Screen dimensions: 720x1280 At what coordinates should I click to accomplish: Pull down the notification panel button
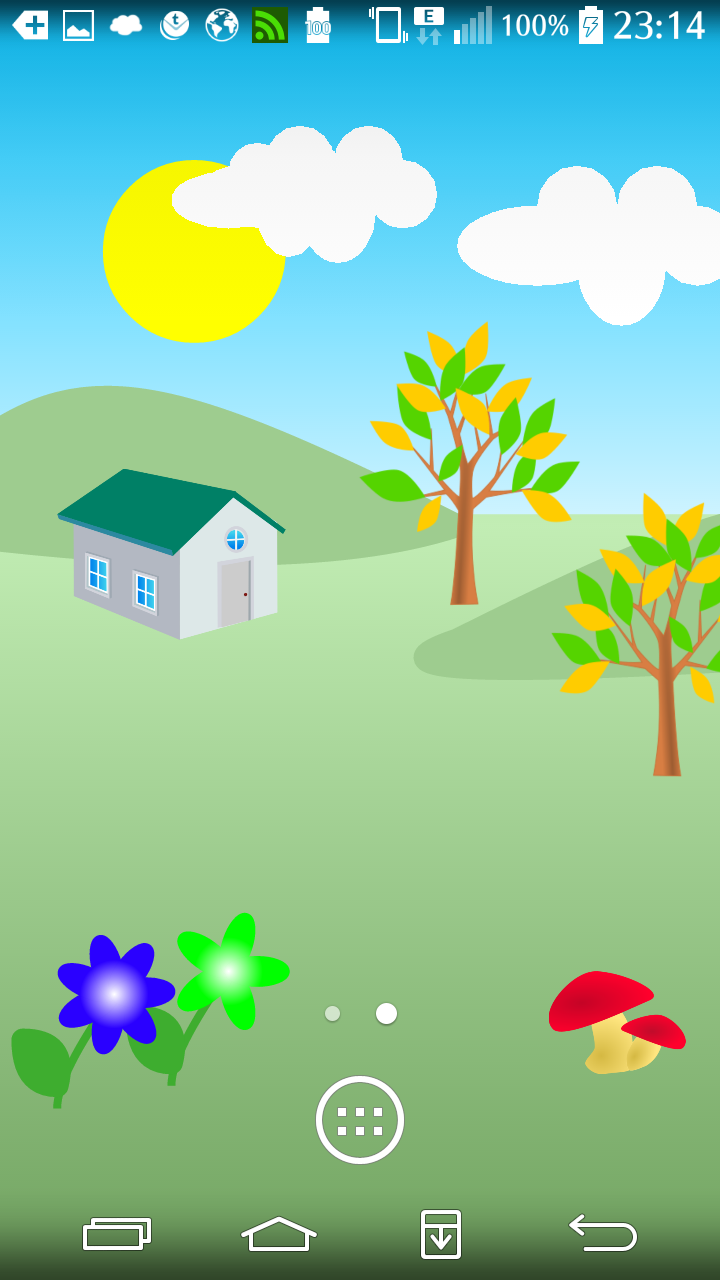(x=441, y=1234)
